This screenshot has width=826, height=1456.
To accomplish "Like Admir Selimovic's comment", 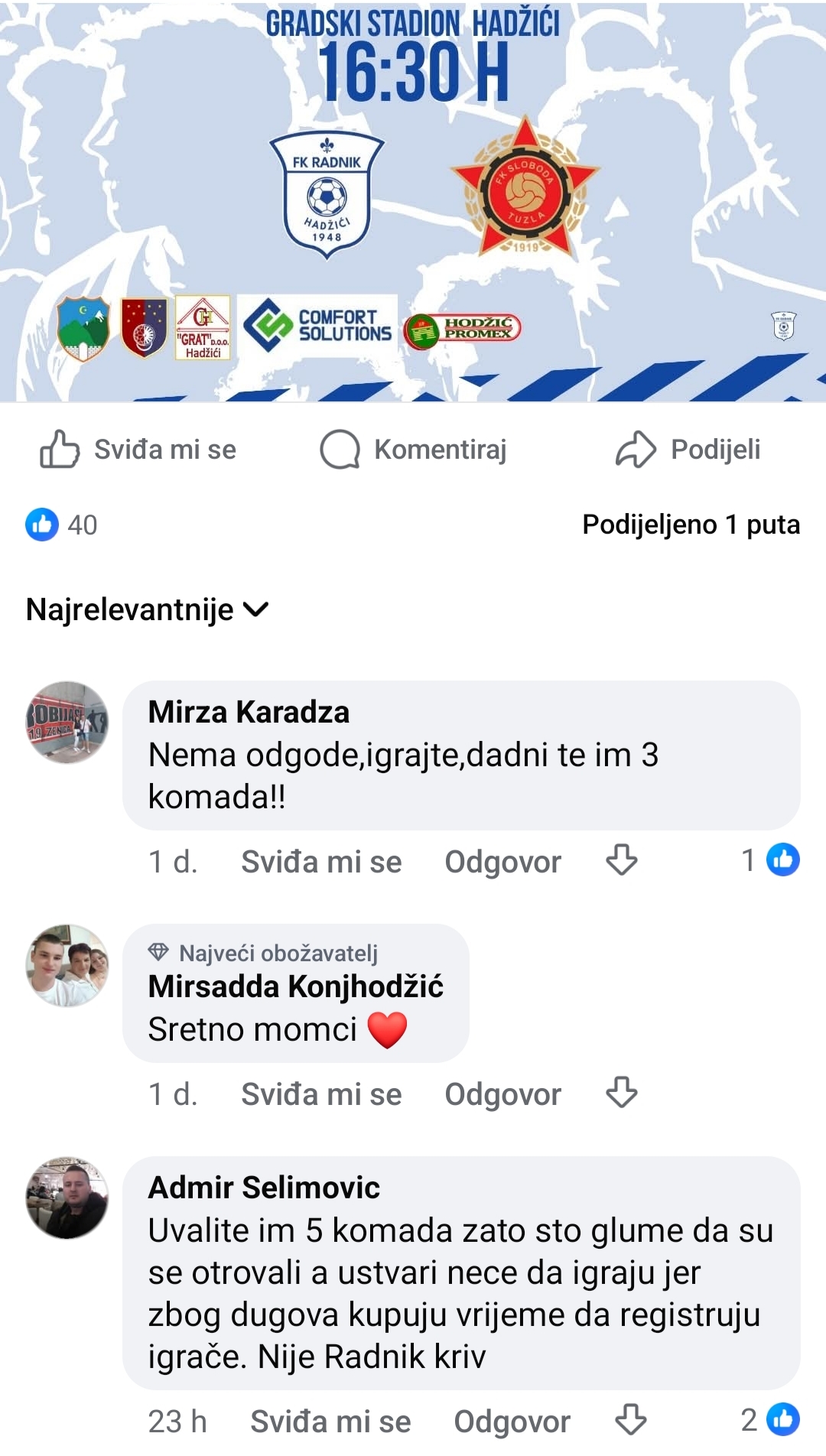I will click(330, 1422).
